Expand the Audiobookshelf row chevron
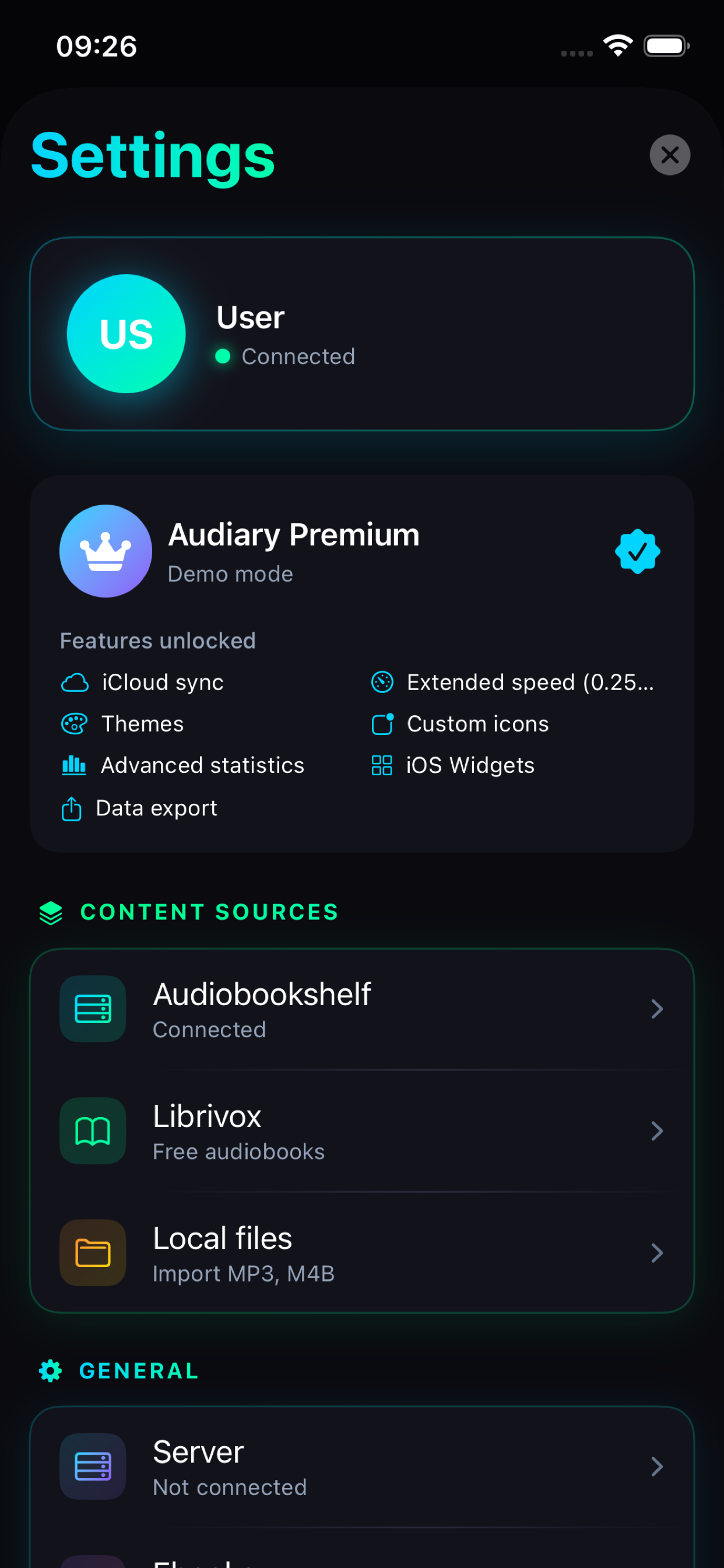This screenshot has width=724, height=1568. [657, 1009]
